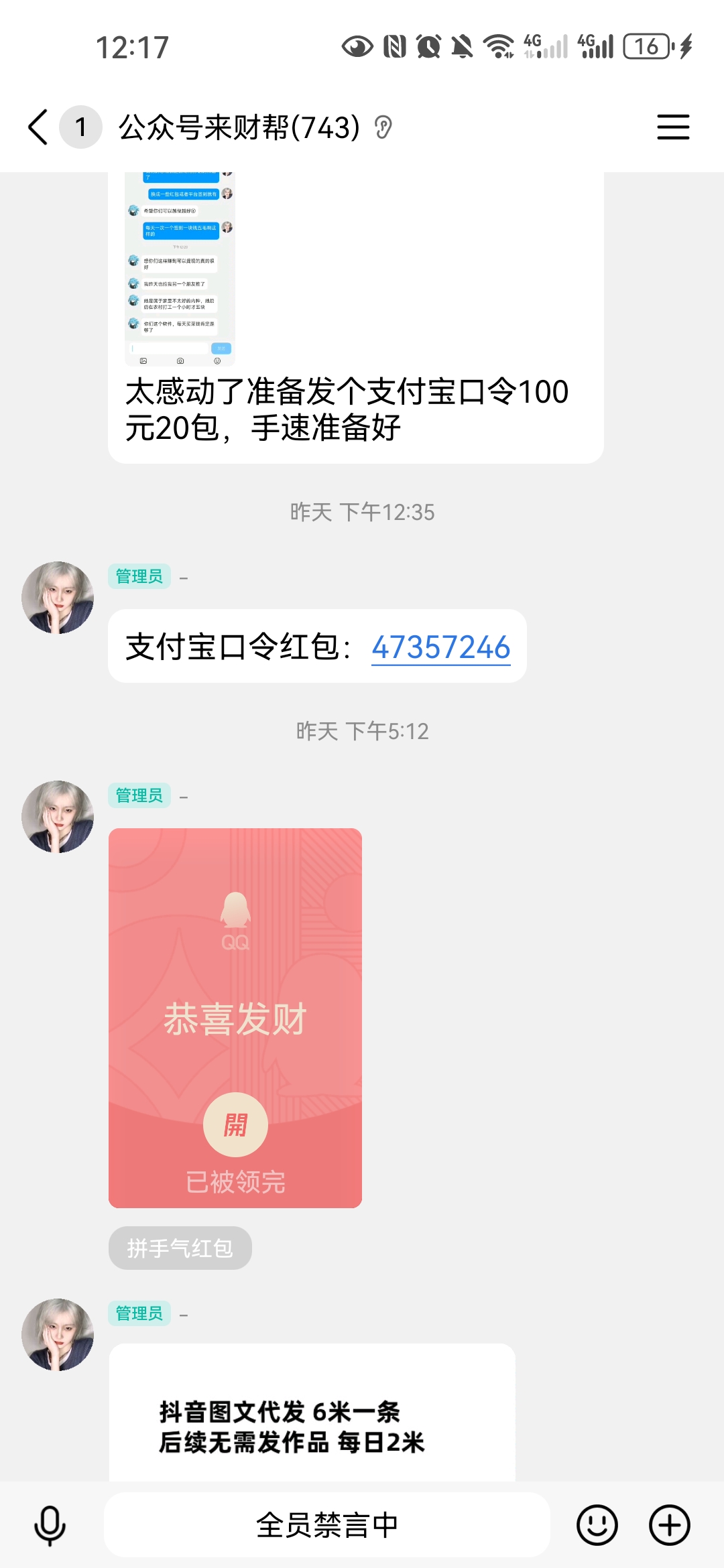Tap the 拼手气红包 label below the envelope

coord(180,1247)
